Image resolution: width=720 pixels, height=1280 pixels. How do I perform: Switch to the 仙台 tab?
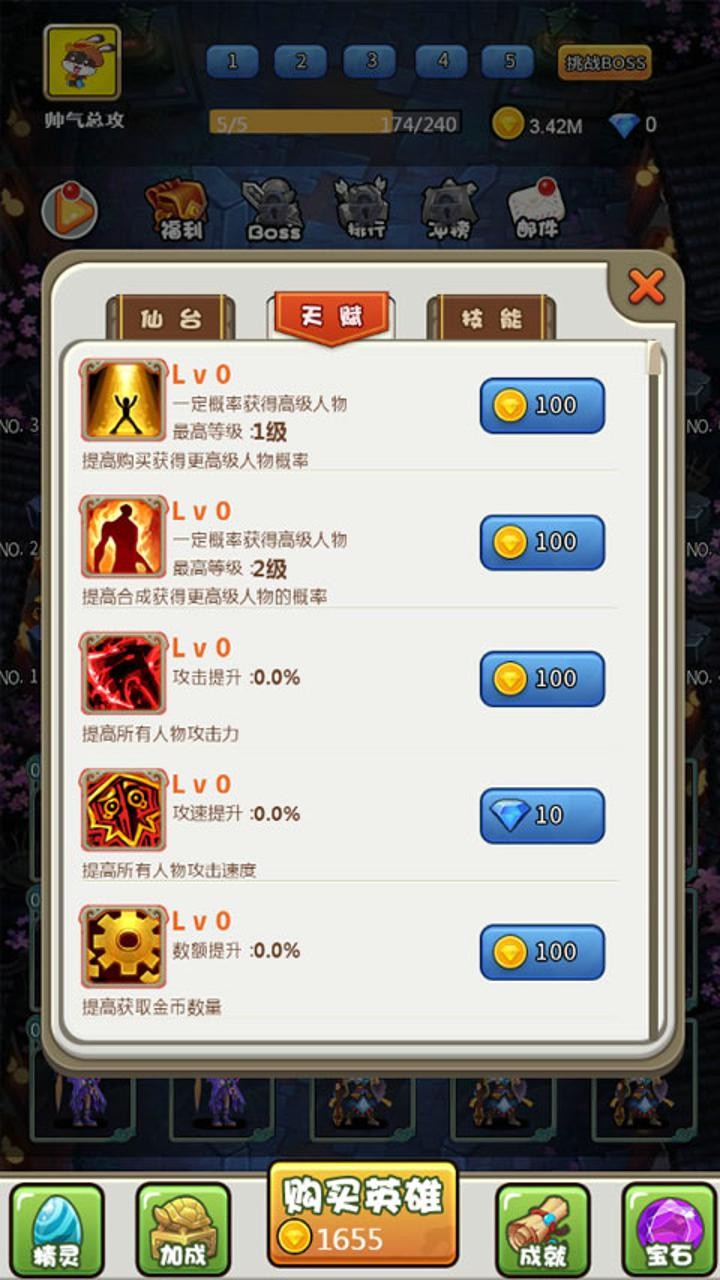coord(171,320)
